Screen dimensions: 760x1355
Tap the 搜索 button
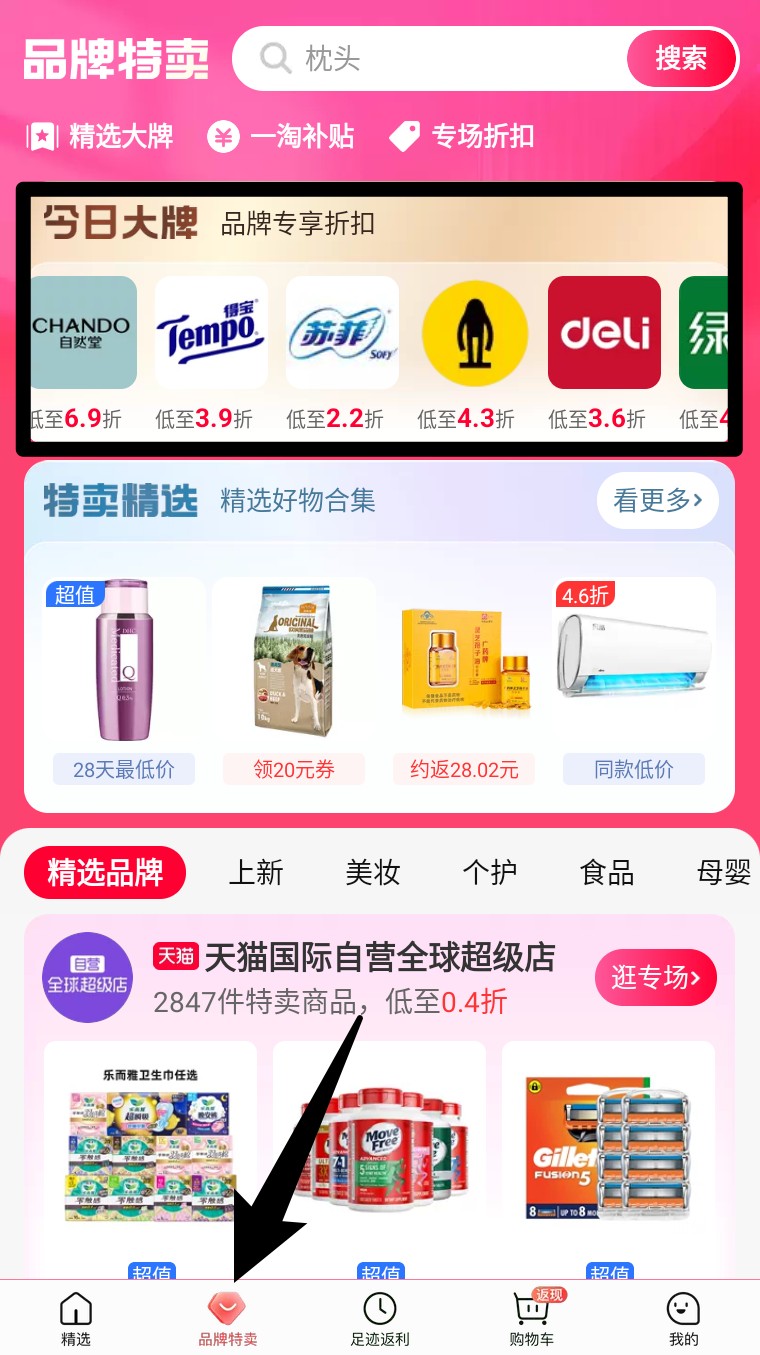pos(681,59)
